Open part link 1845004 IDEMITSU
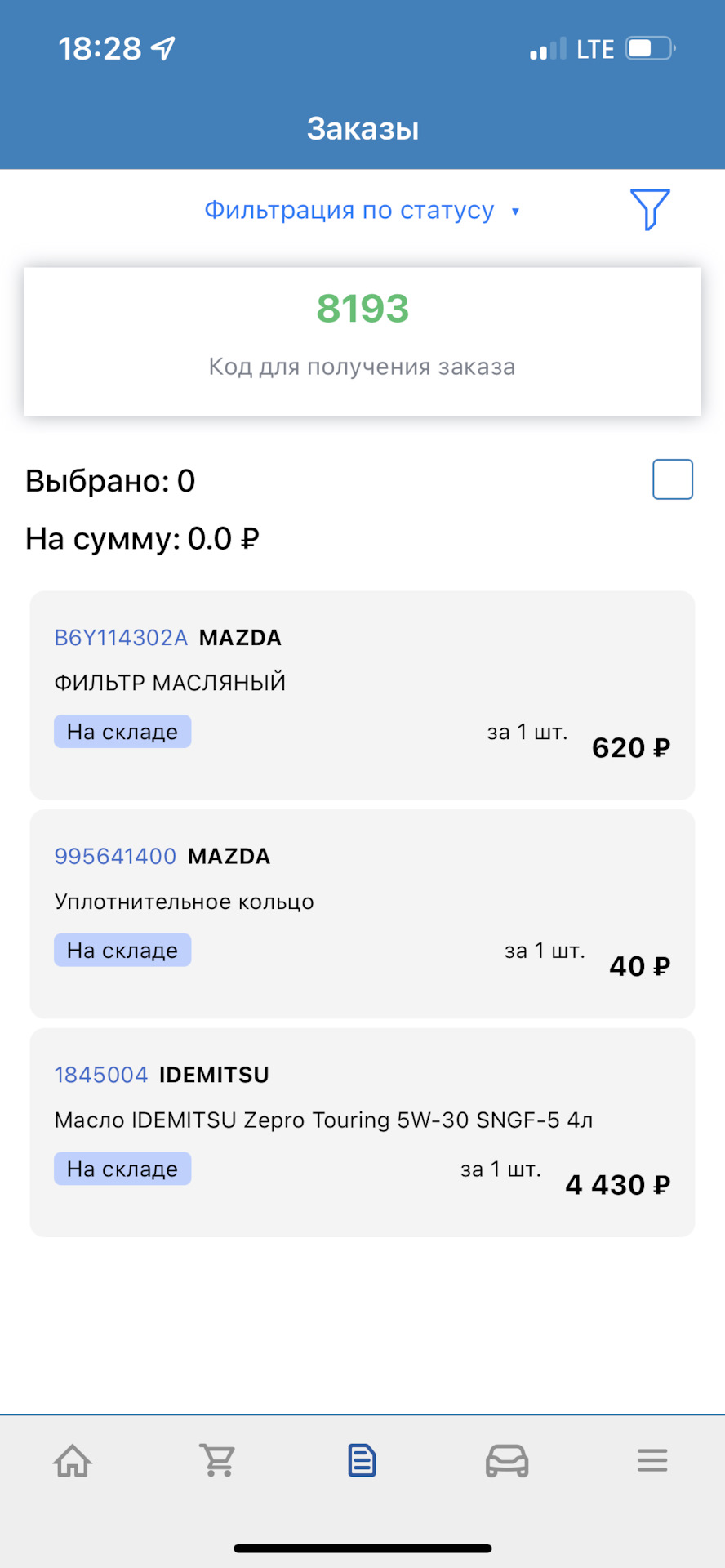The height and width of the screenshot is (1568, 725). (101, 1075)
